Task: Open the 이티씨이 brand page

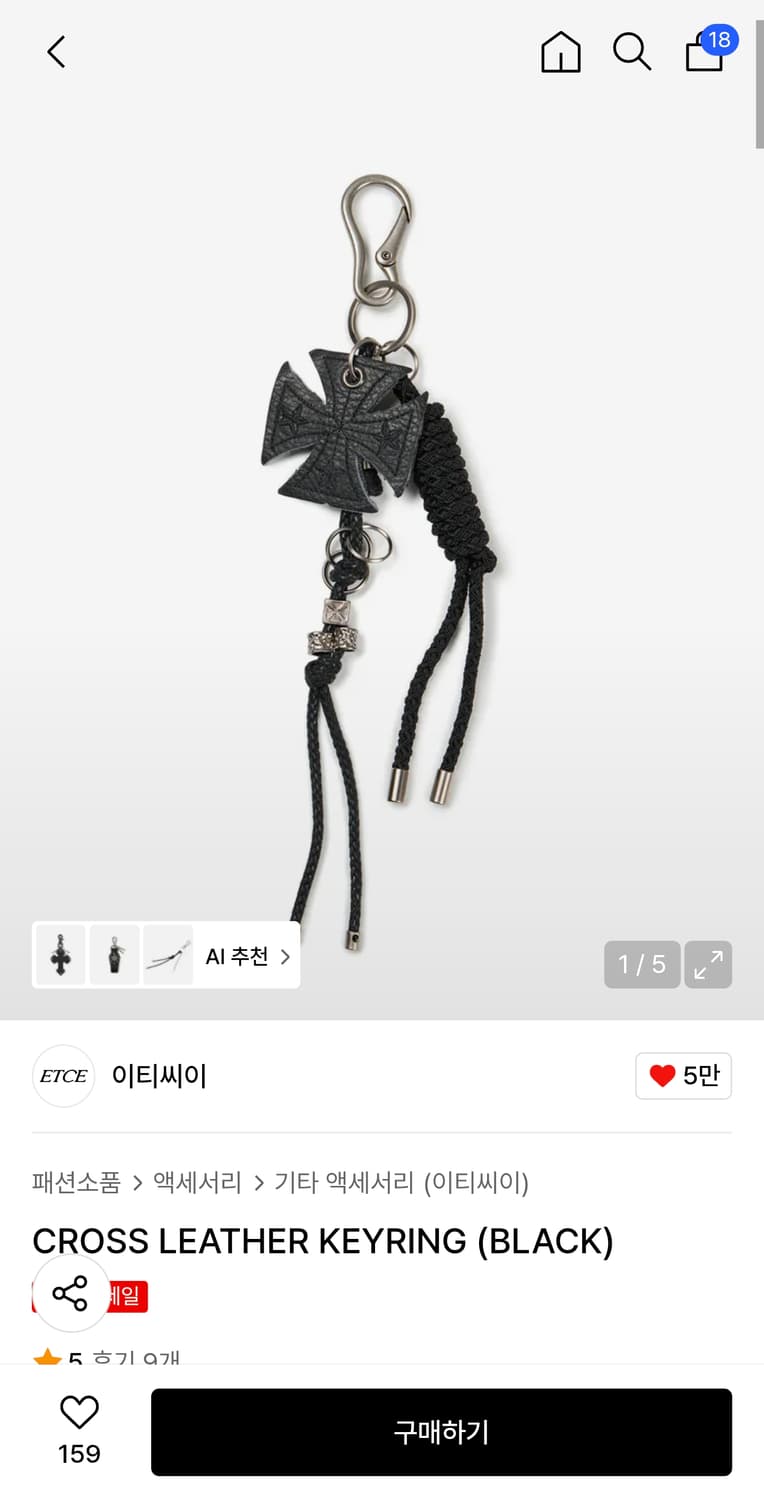Action: 158,1075
